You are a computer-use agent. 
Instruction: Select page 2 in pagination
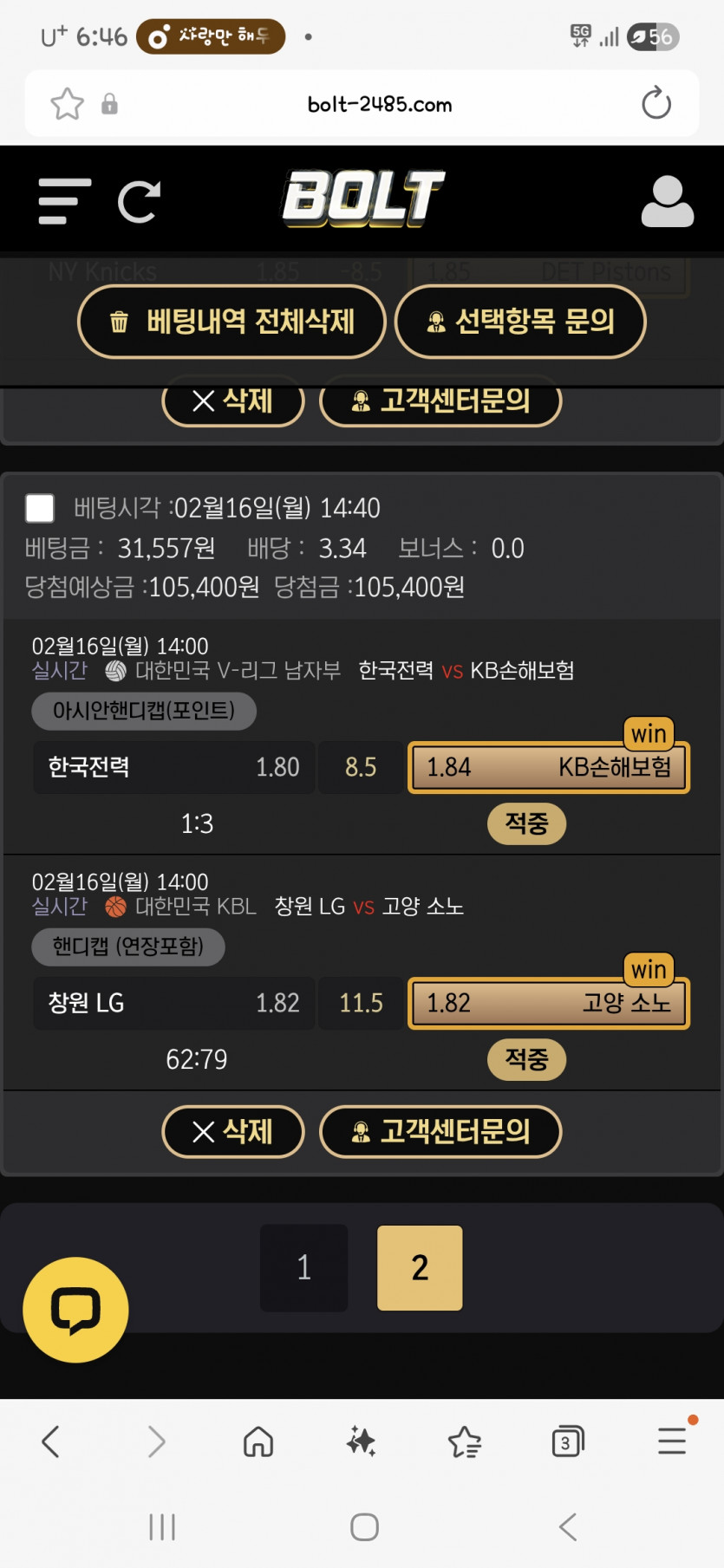pos(420,1267)
